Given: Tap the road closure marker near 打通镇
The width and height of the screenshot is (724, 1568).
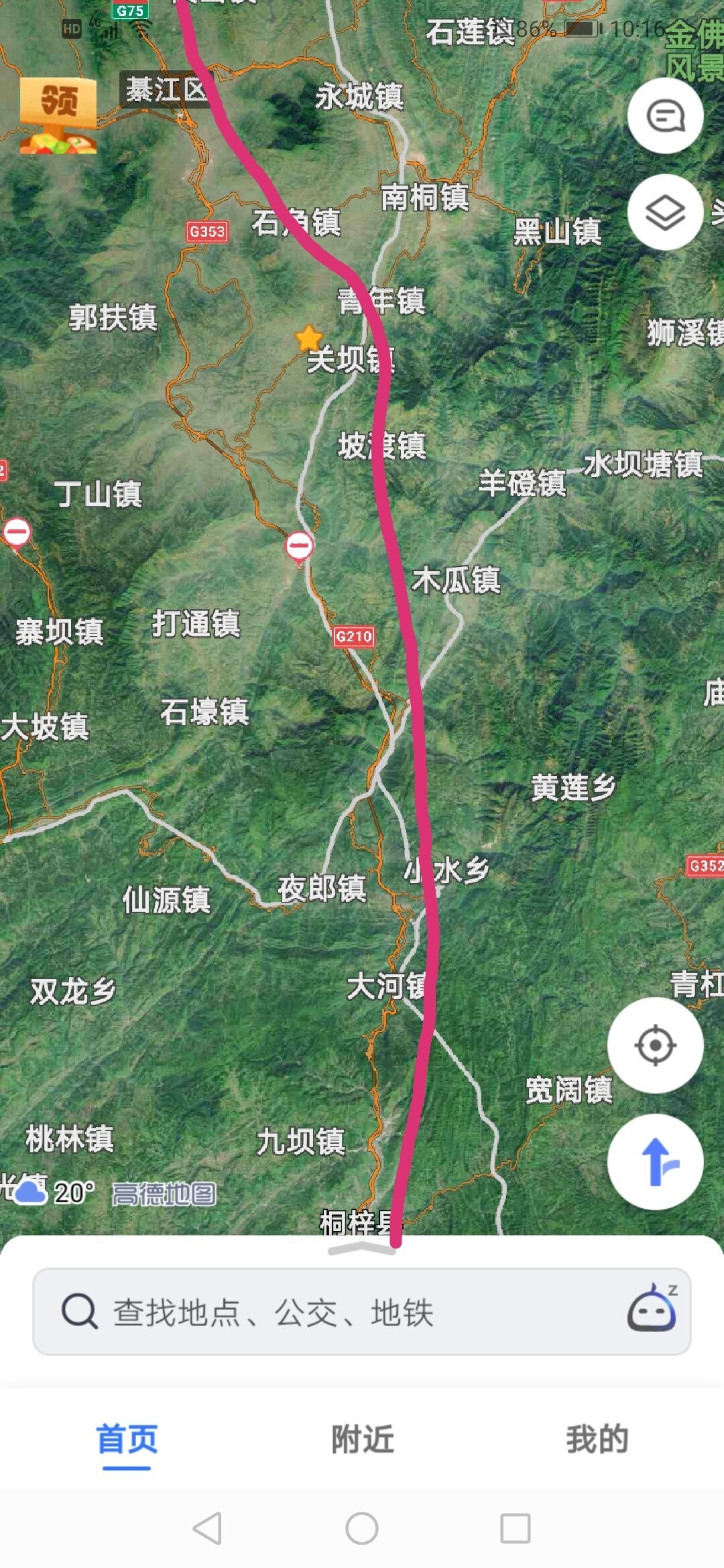Looking at the screenshot, I should click(x=299, y=545).
